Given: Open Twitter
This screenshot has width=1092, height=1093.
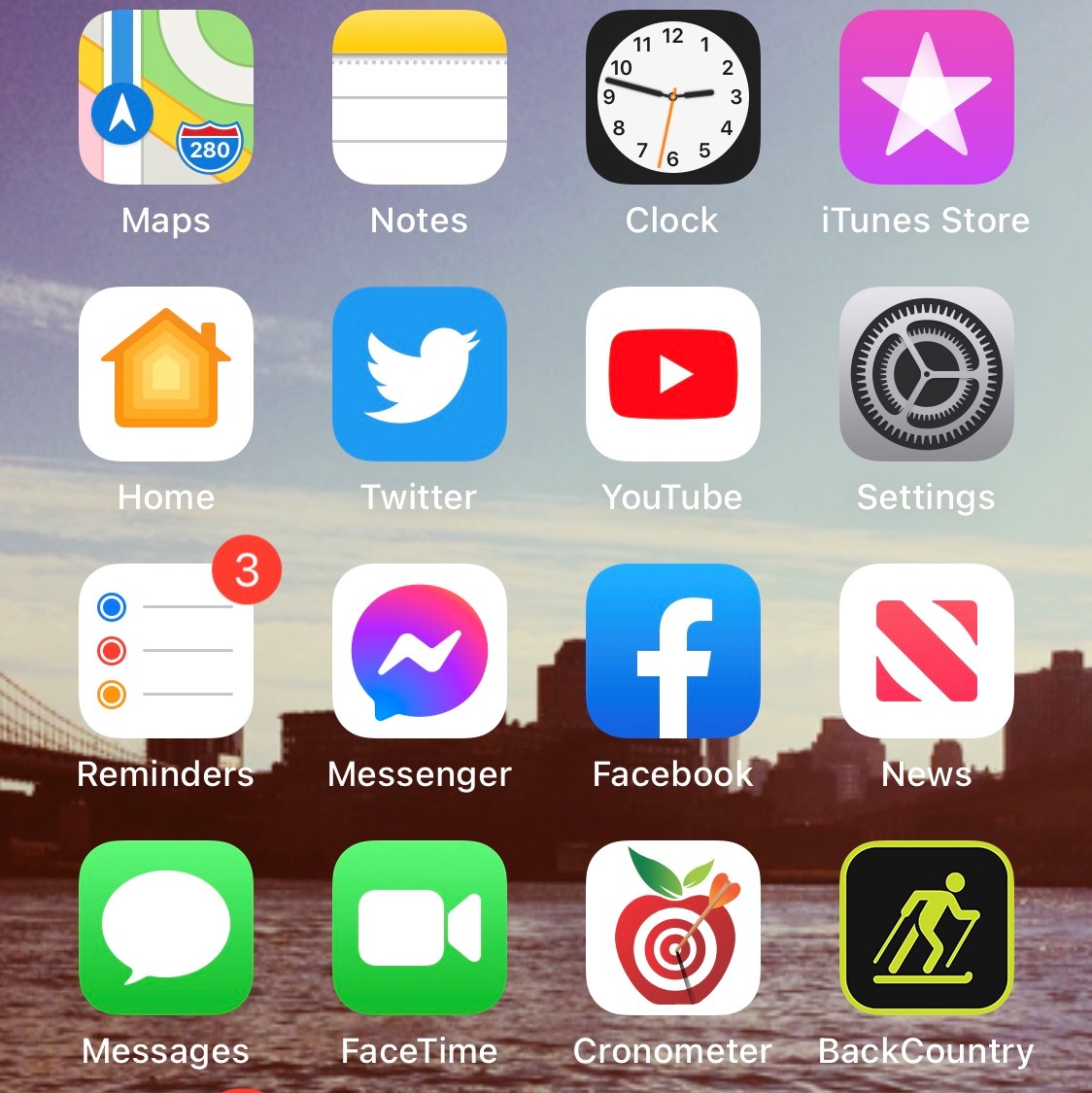Looking at the screenshot, I should click(420, 374).
